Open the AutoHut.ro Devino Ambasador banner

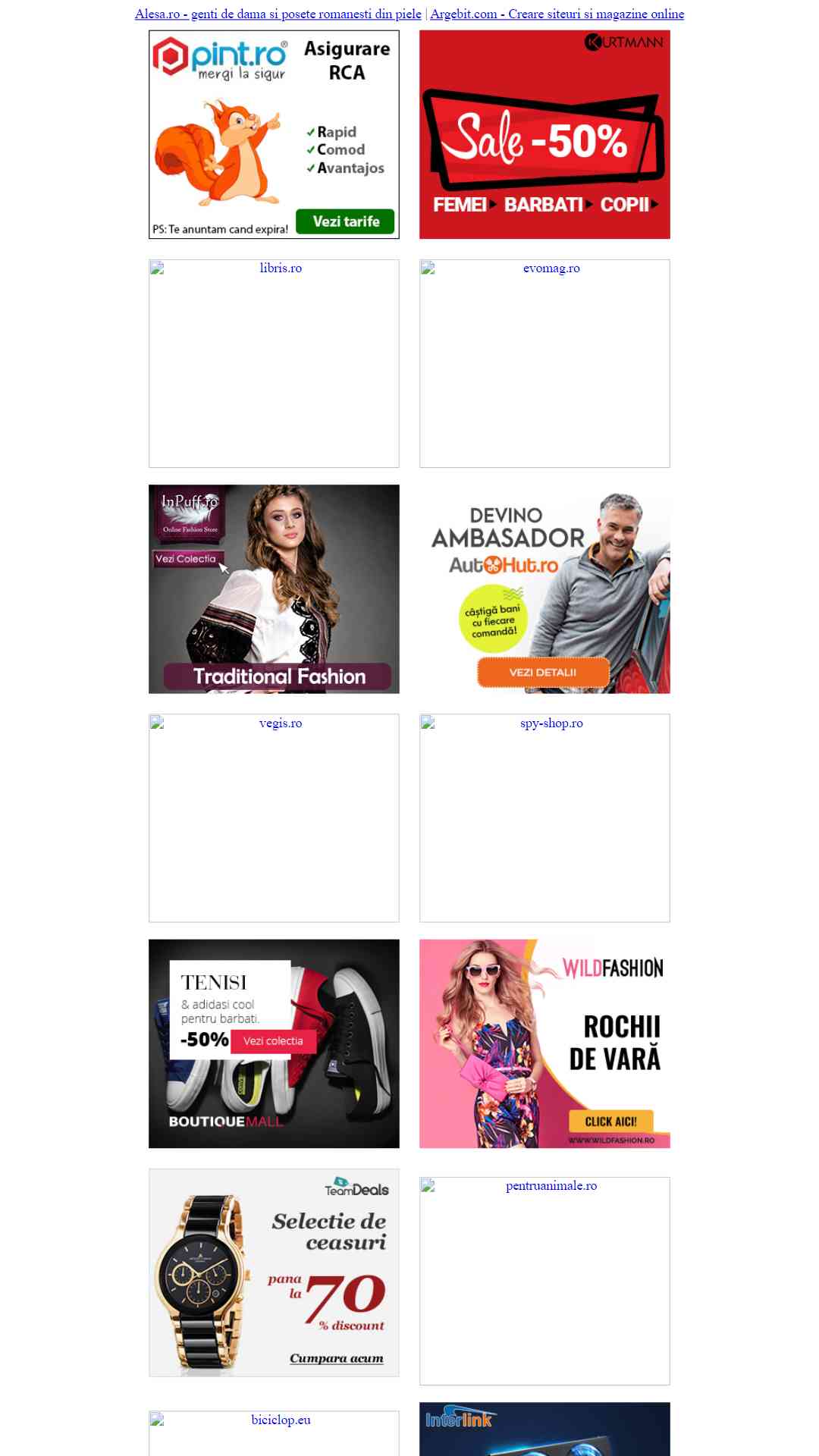click(x=544, y=589)
